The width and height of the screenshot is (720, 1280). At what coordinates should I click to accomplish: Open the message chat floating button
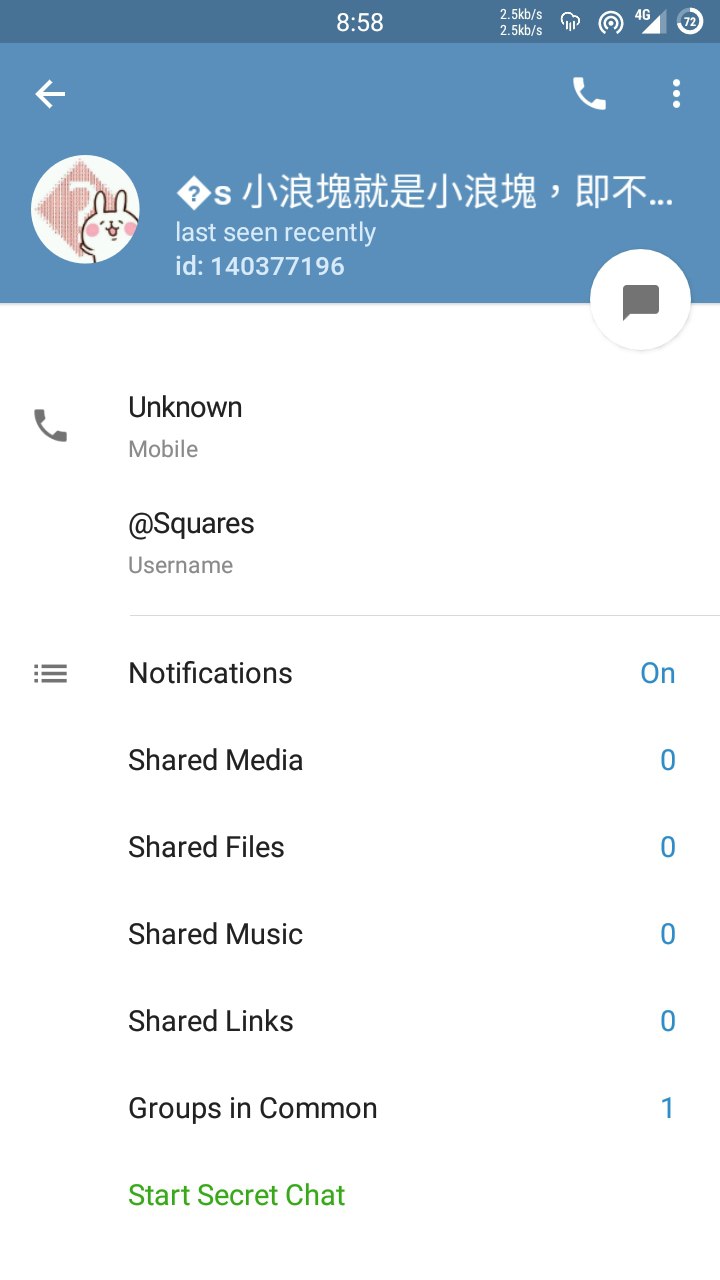coord(640,300)
